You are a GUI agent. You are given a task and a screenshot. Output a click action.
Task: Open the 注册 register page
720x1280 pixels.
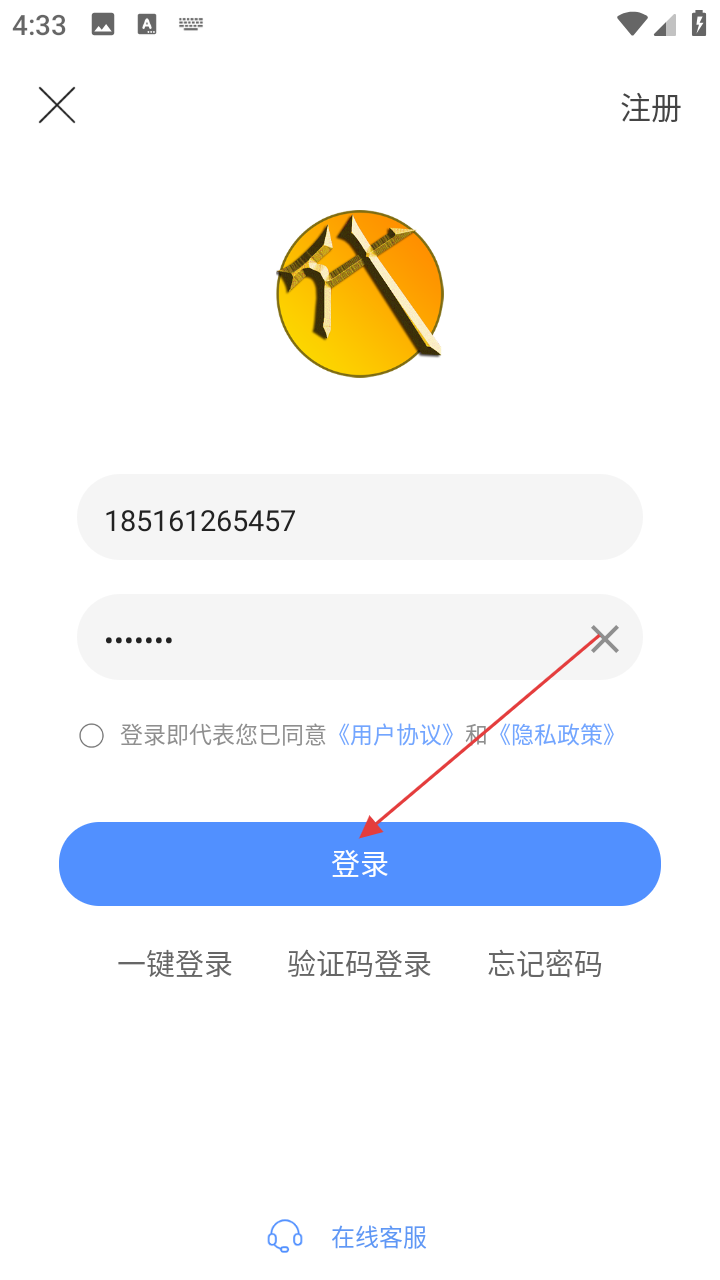point(650,108)
